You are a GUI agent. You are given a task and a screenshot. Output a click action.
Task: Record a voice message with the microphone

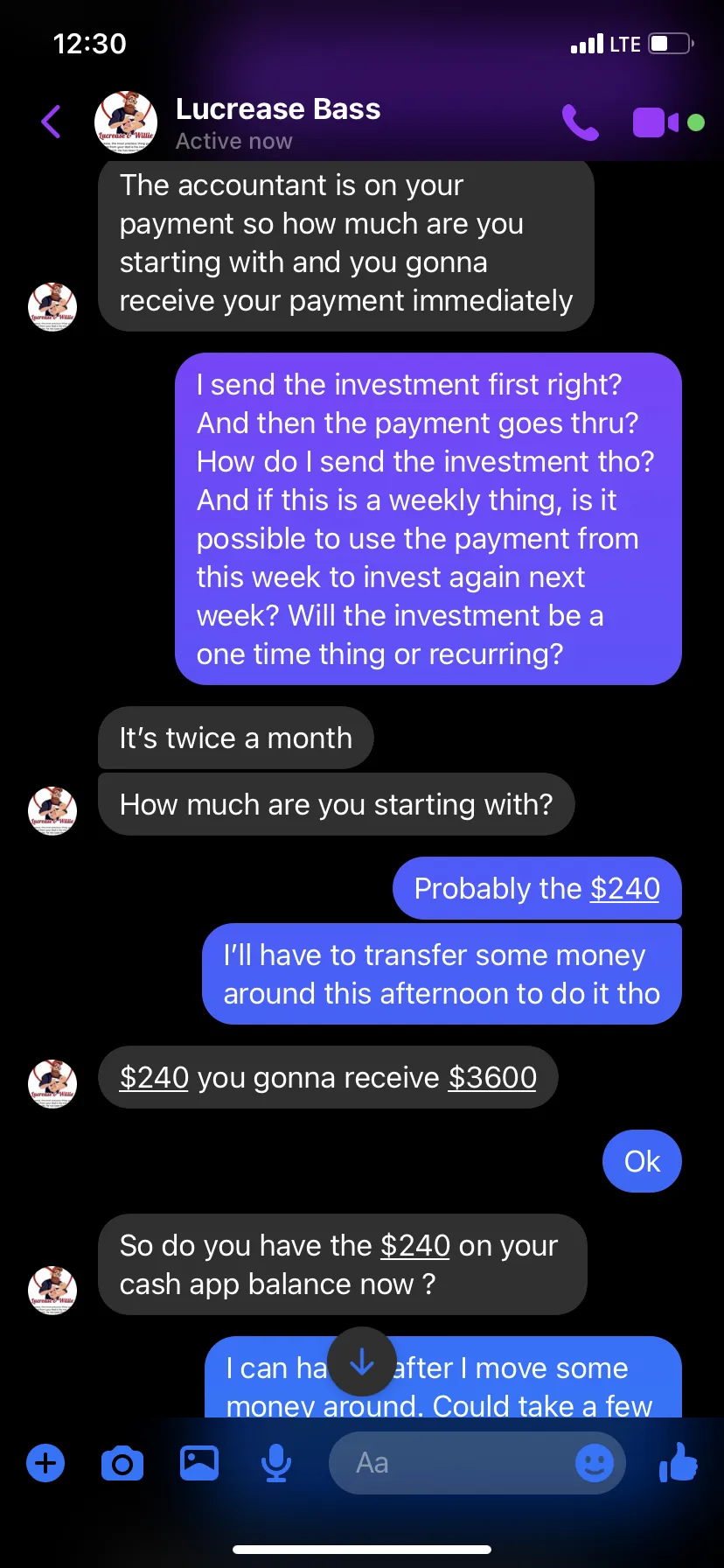coord(276,1462)
